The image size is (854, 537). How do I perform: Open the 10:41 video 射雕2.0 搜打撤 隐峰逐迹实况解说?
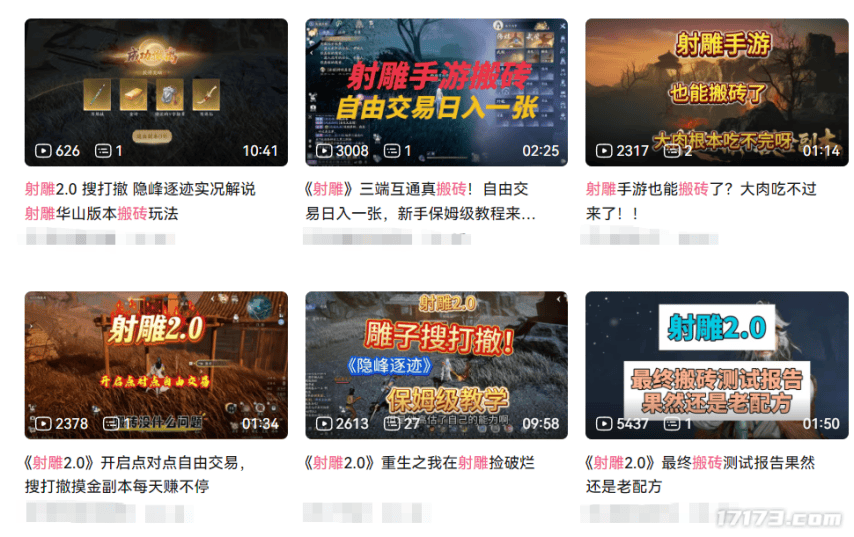pyautogui.click(x=156, y=92)
